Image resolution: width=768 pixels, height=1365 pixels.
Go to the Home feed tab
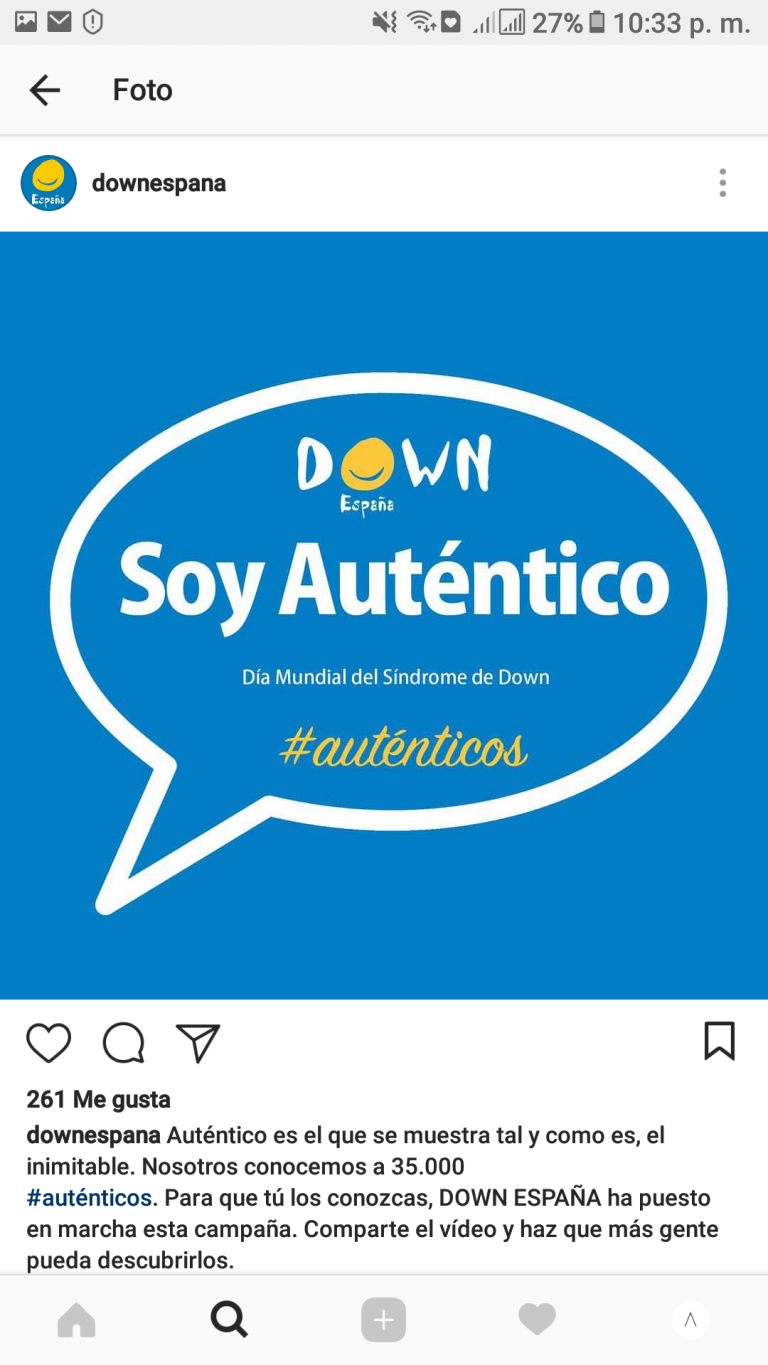pos(77,1321)
